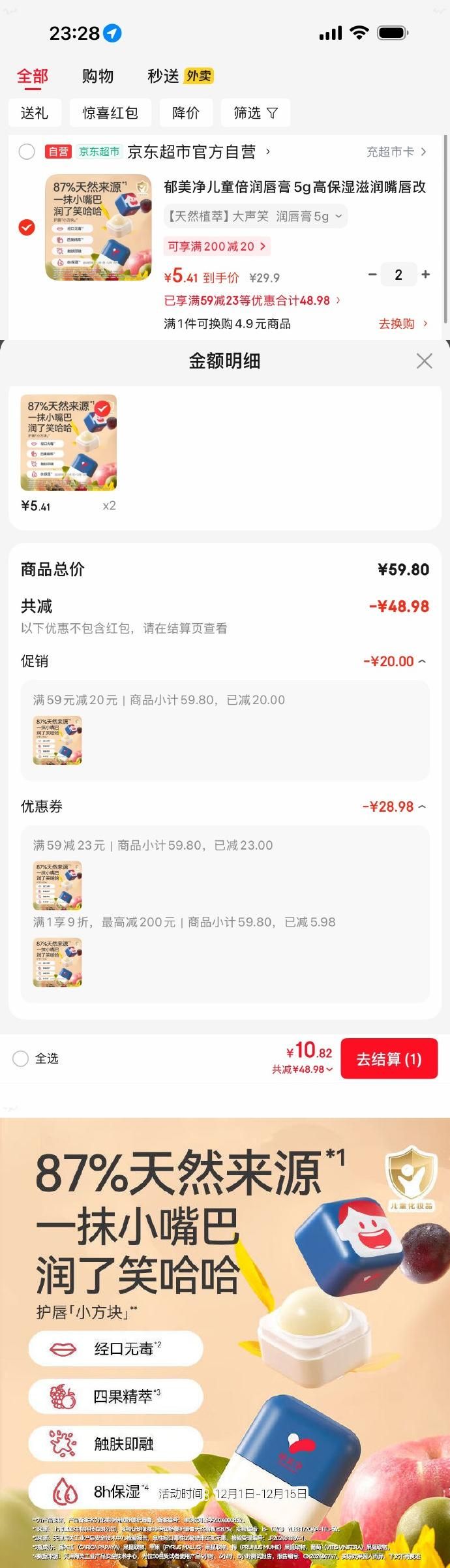
Task: Go to 去换购 add-on offer
Action: tap(402, 324)
